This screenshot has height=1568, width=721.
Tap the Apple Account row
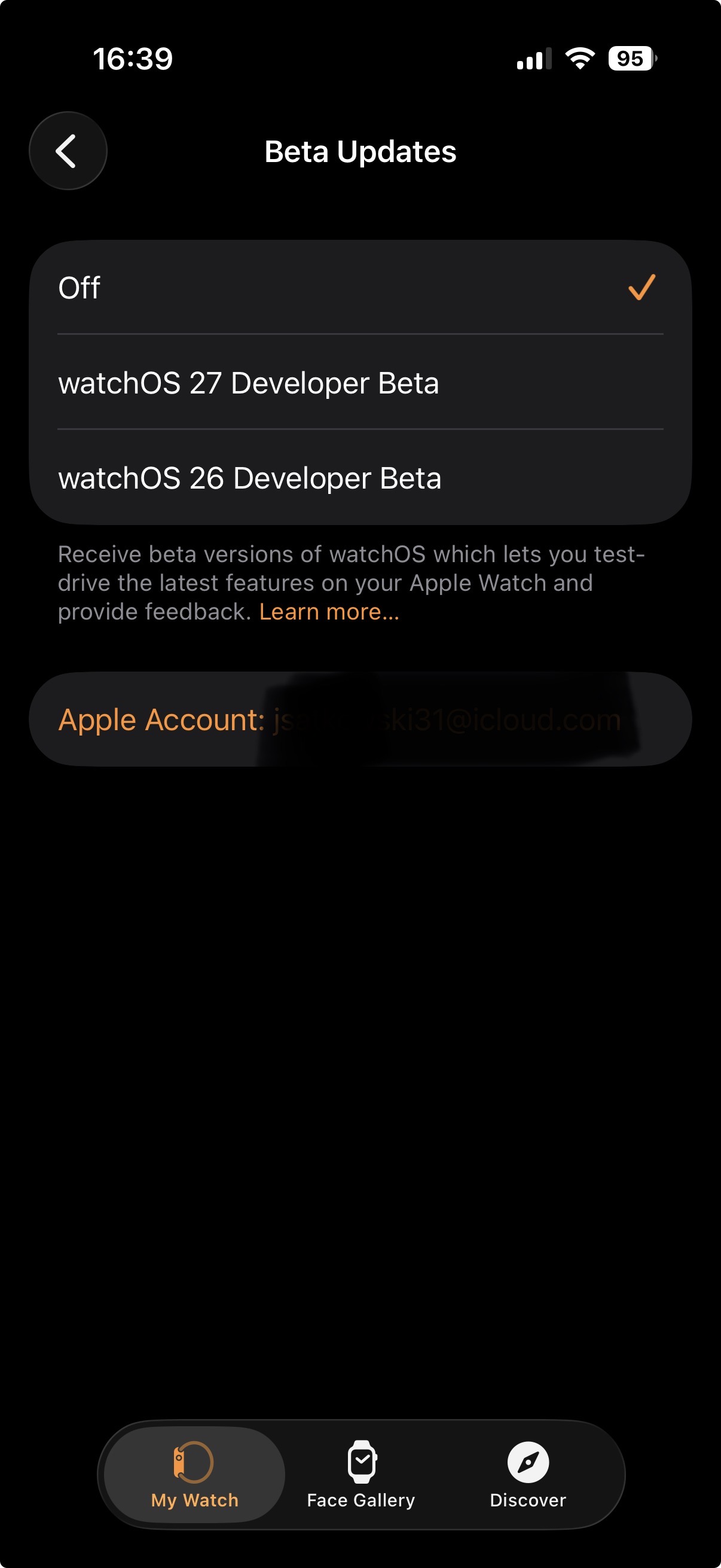[x=360, y=719]
